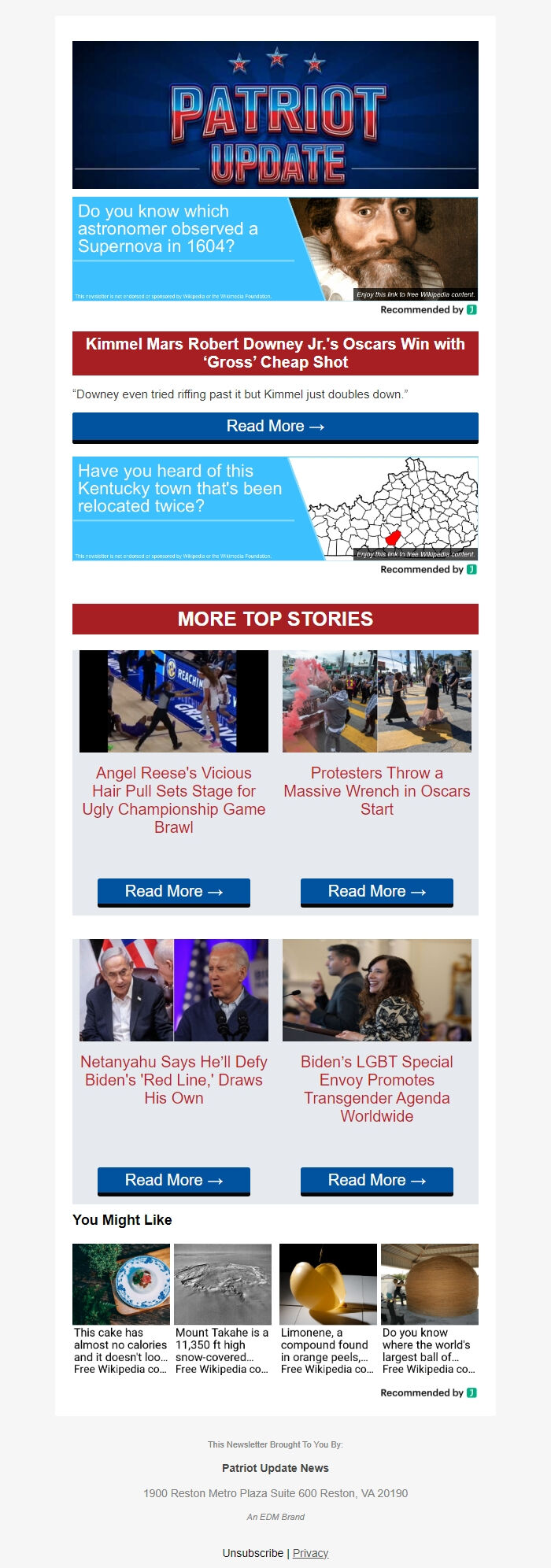Open the cake with almost no calories card
The height and width of the screenshot is (1568, 551).
(121, 1308)
